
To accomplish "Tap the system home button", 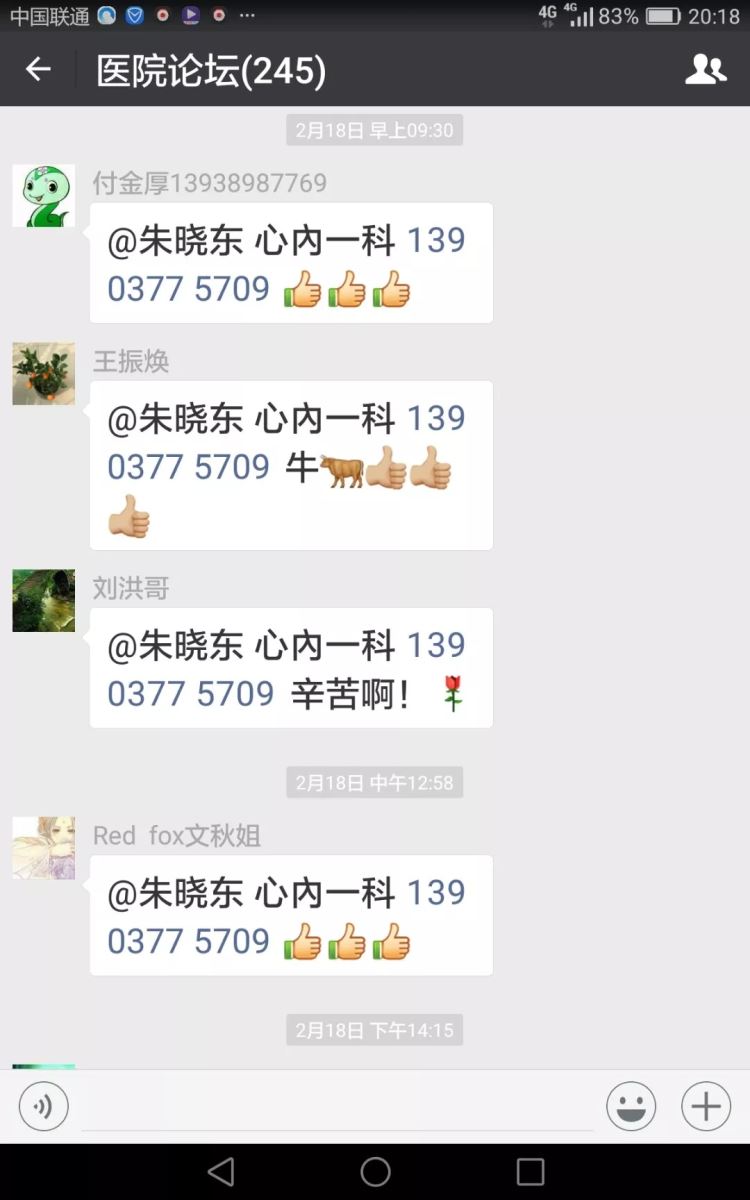I will point(375,1172).
